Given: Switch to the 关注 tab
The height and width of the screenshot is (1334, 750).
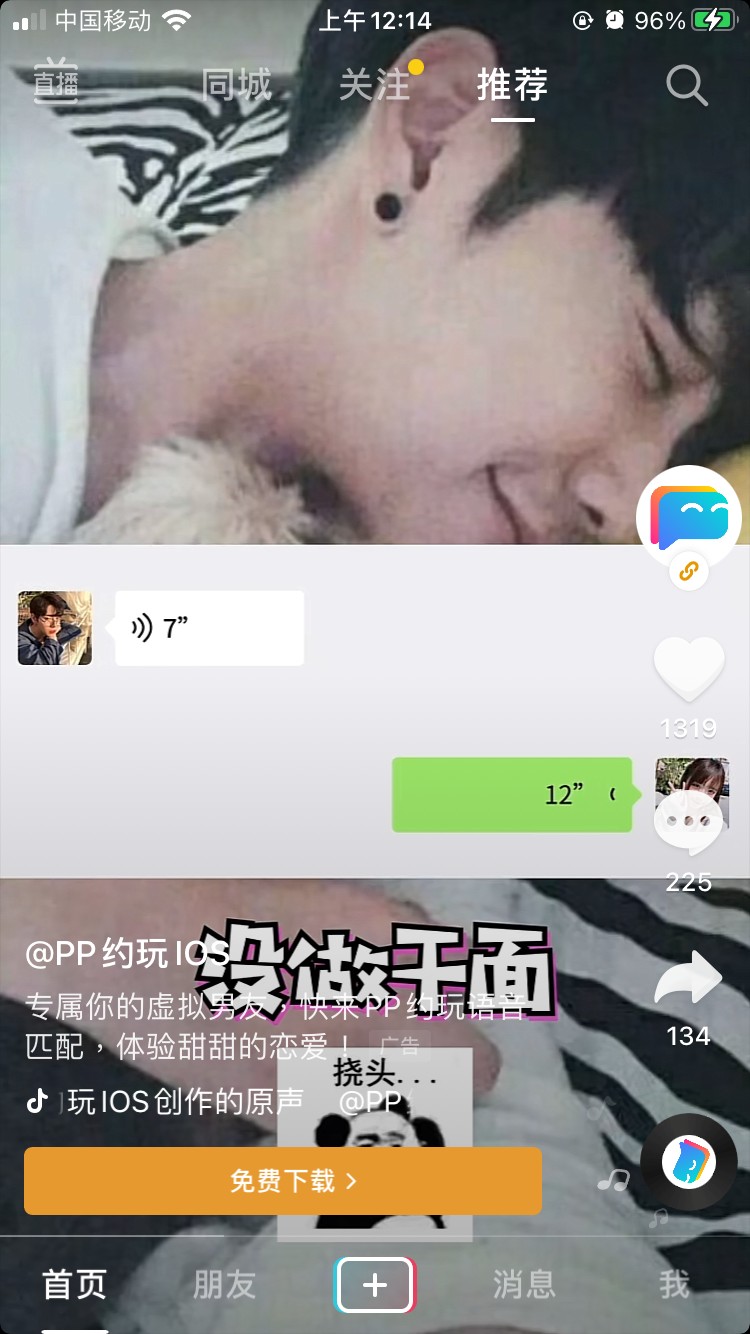Looking at the screenshot, I should coord(375,86).
